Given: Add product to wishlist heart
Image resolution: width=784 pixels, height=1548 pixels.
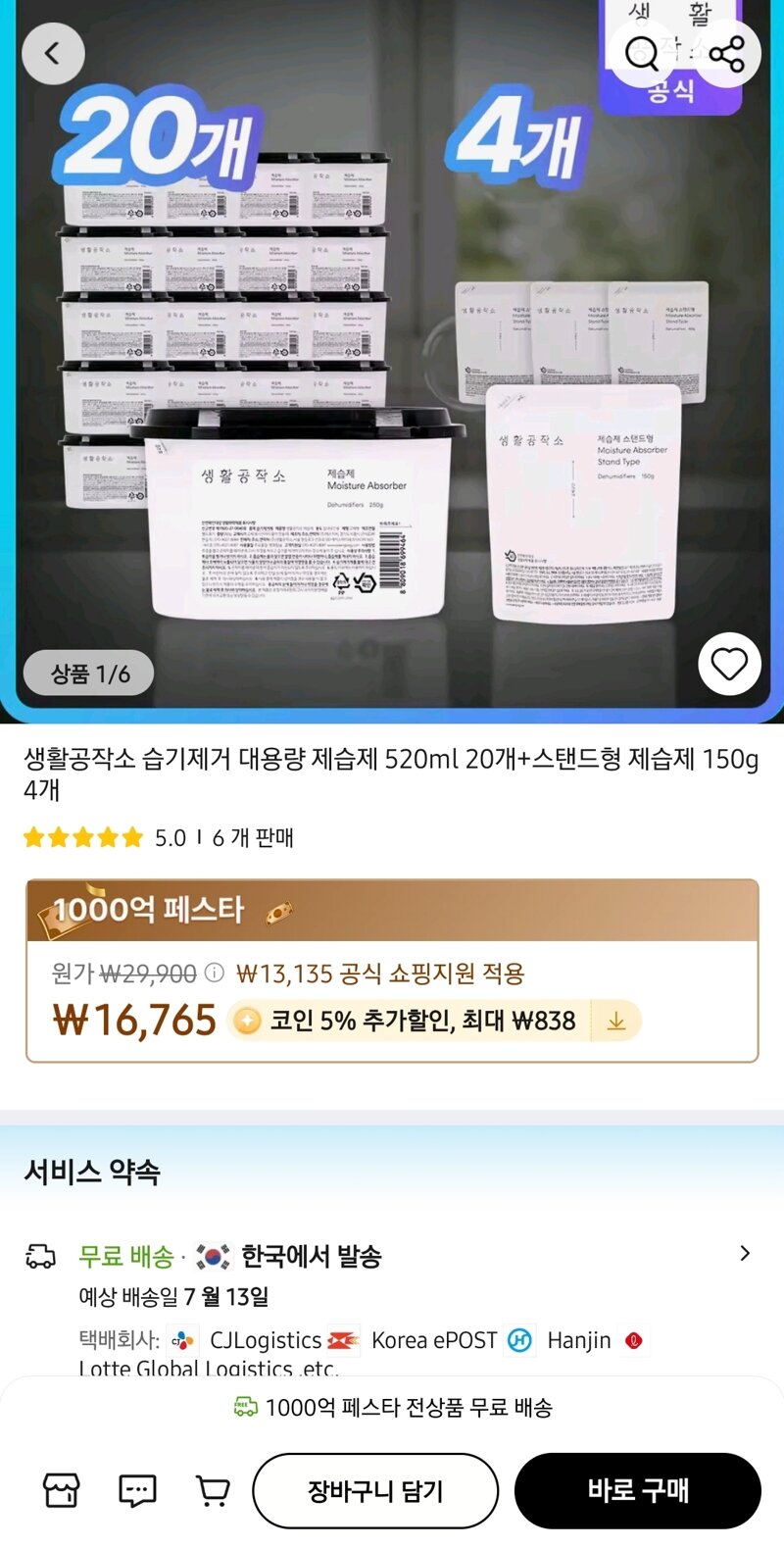Looking at the screenshot, I should point(729,665).
